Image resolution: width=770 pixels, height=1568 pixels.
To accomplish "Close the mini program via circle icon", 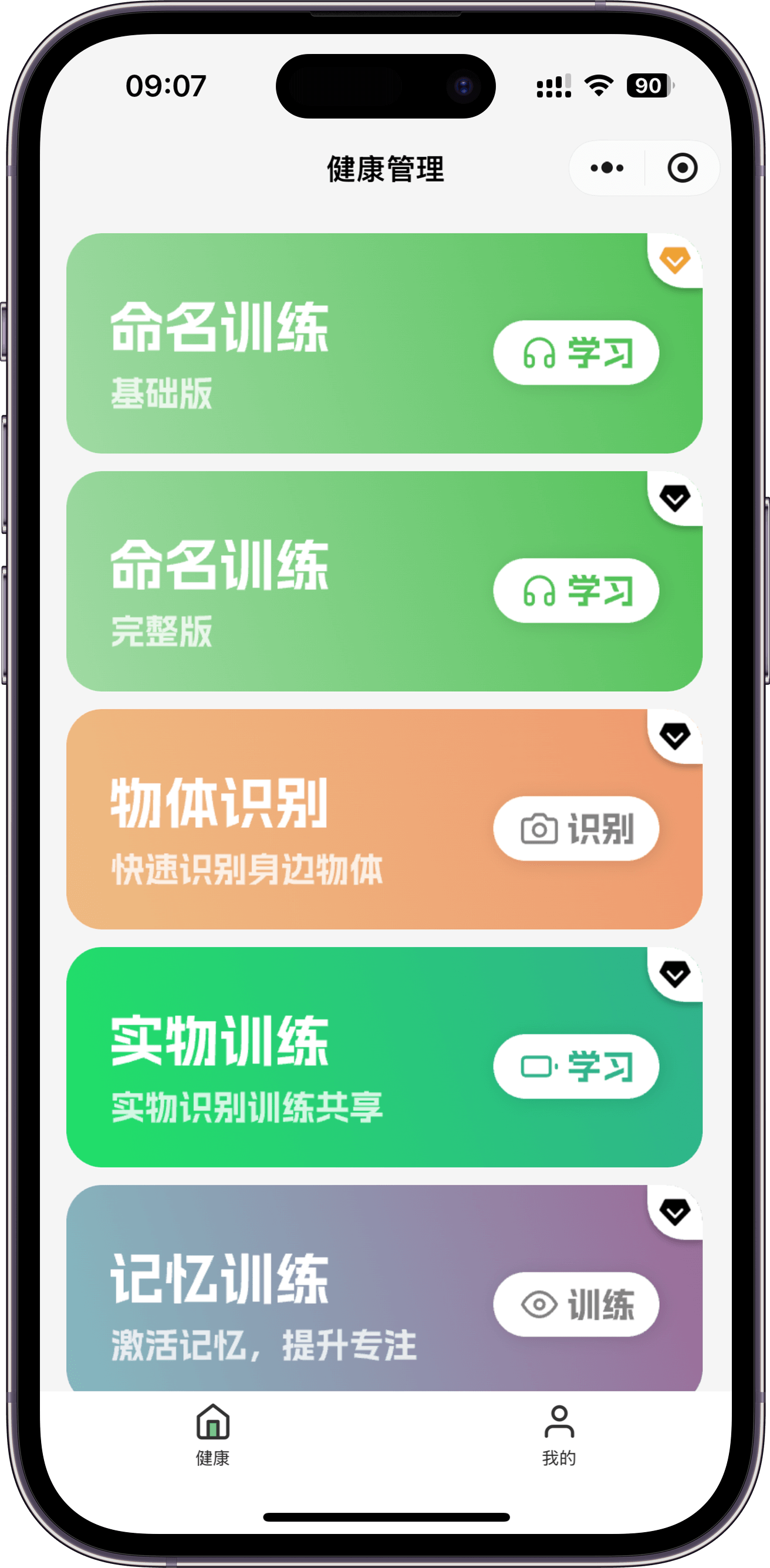I will [682, 168].
